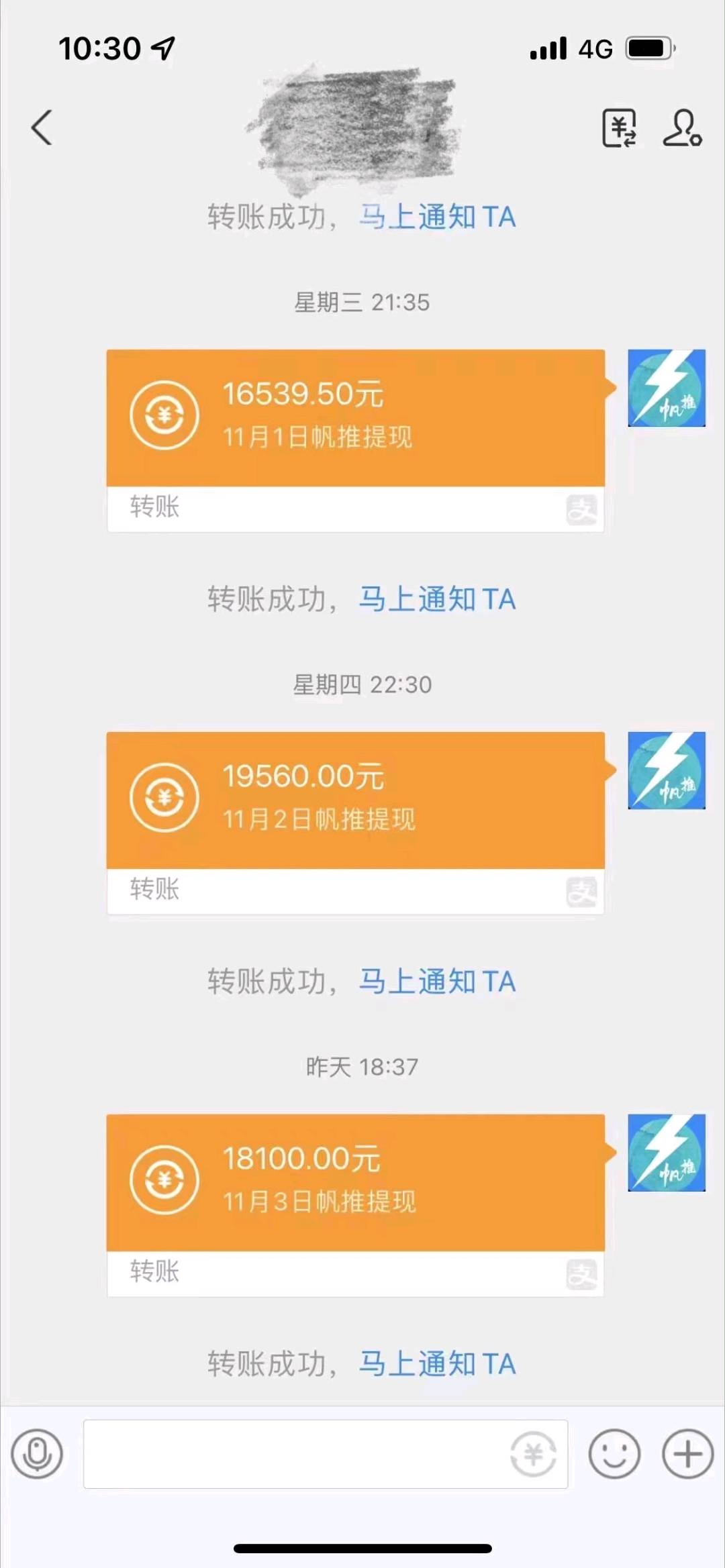Image resolution: width=725 pixels, height=1568 pixels.
Task: Open the 18100.00元 transfer card
Action: [x=356, y=1206]
